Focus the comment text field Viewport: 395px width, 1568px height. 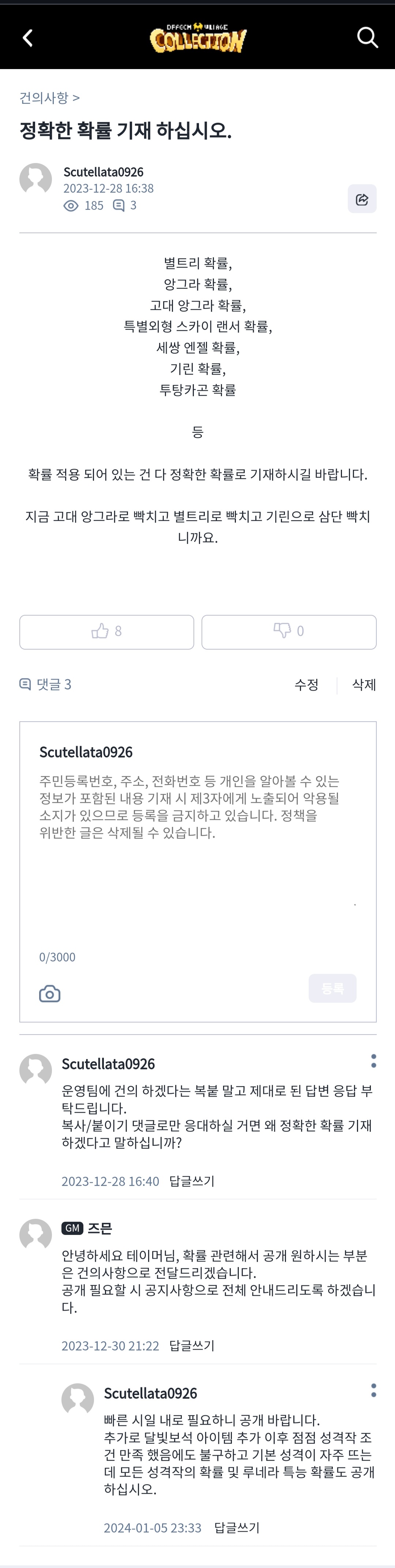click(197, 852)
